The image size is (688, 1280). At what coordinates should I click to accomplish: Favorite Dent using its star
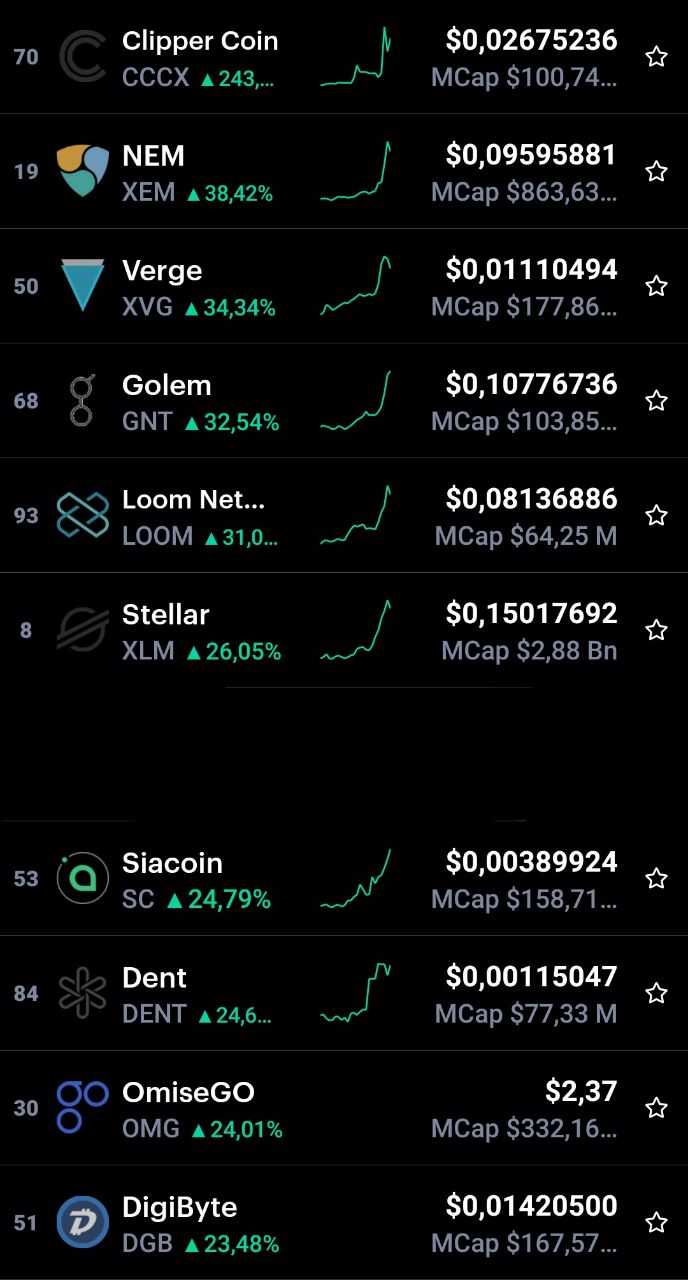coord(656,993)
